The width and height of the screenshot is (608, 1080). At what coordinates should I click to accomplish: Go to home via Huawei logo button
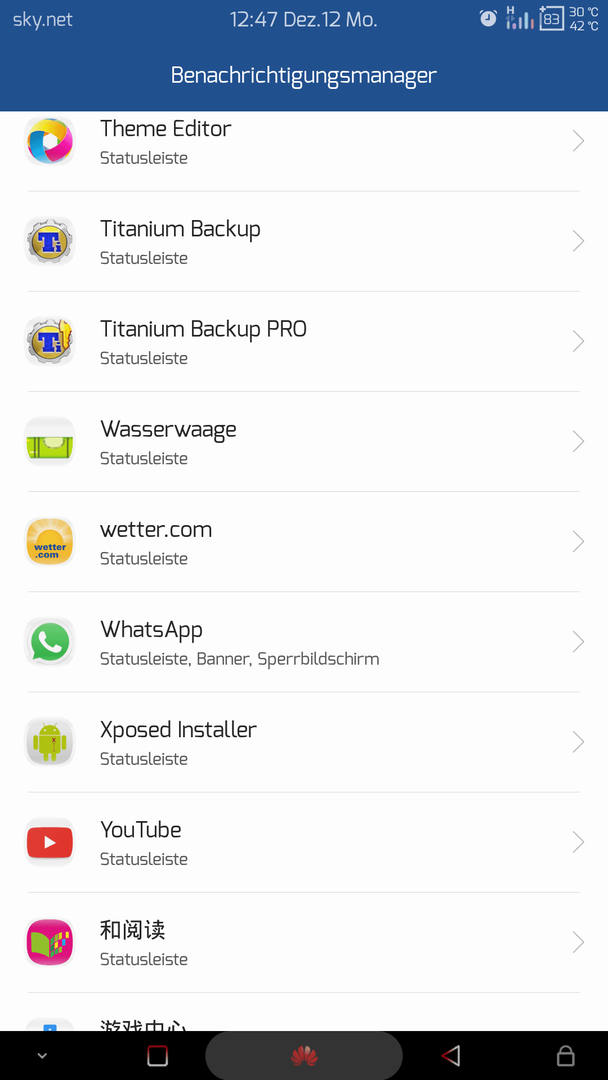tap(304, 1055)
